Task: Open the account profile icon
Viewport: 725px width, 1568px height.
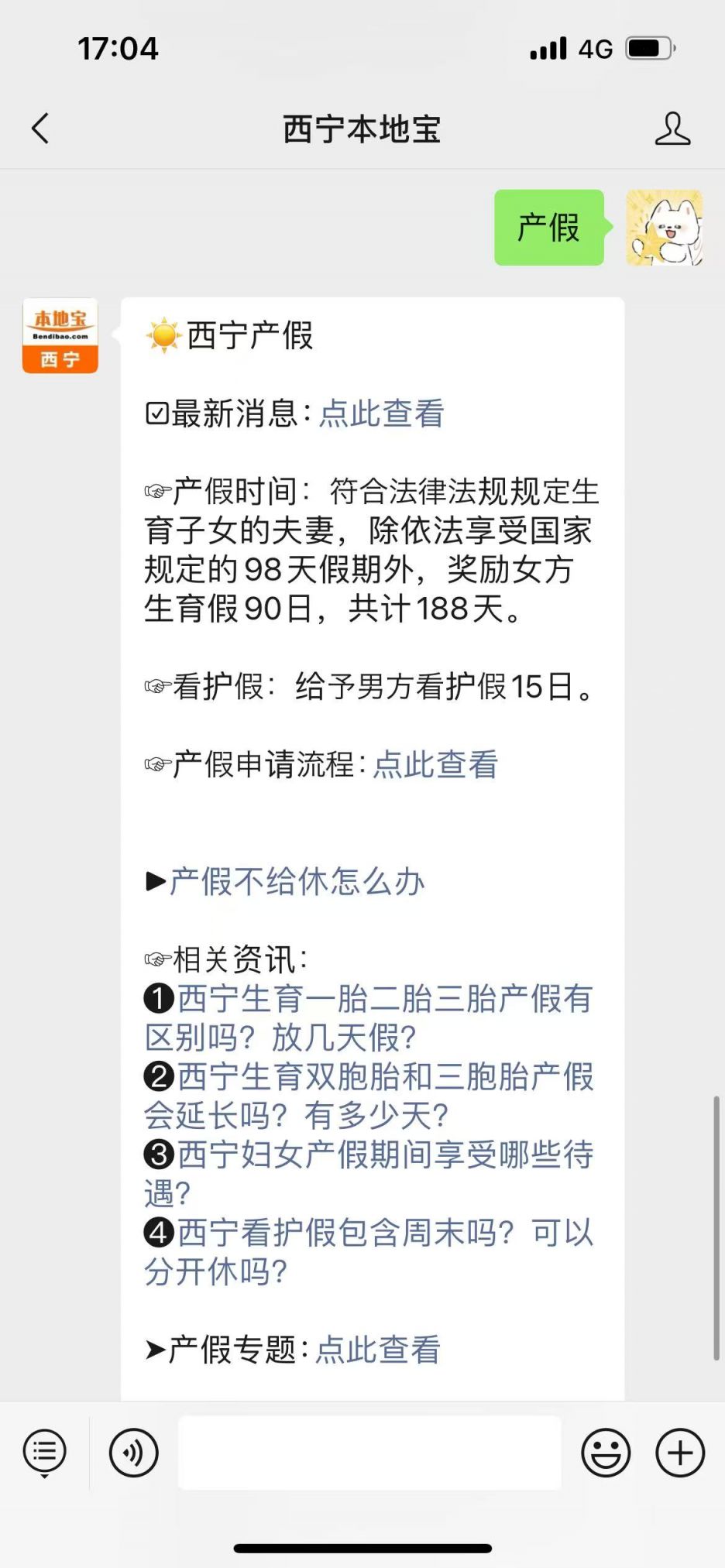Action: 672,129
